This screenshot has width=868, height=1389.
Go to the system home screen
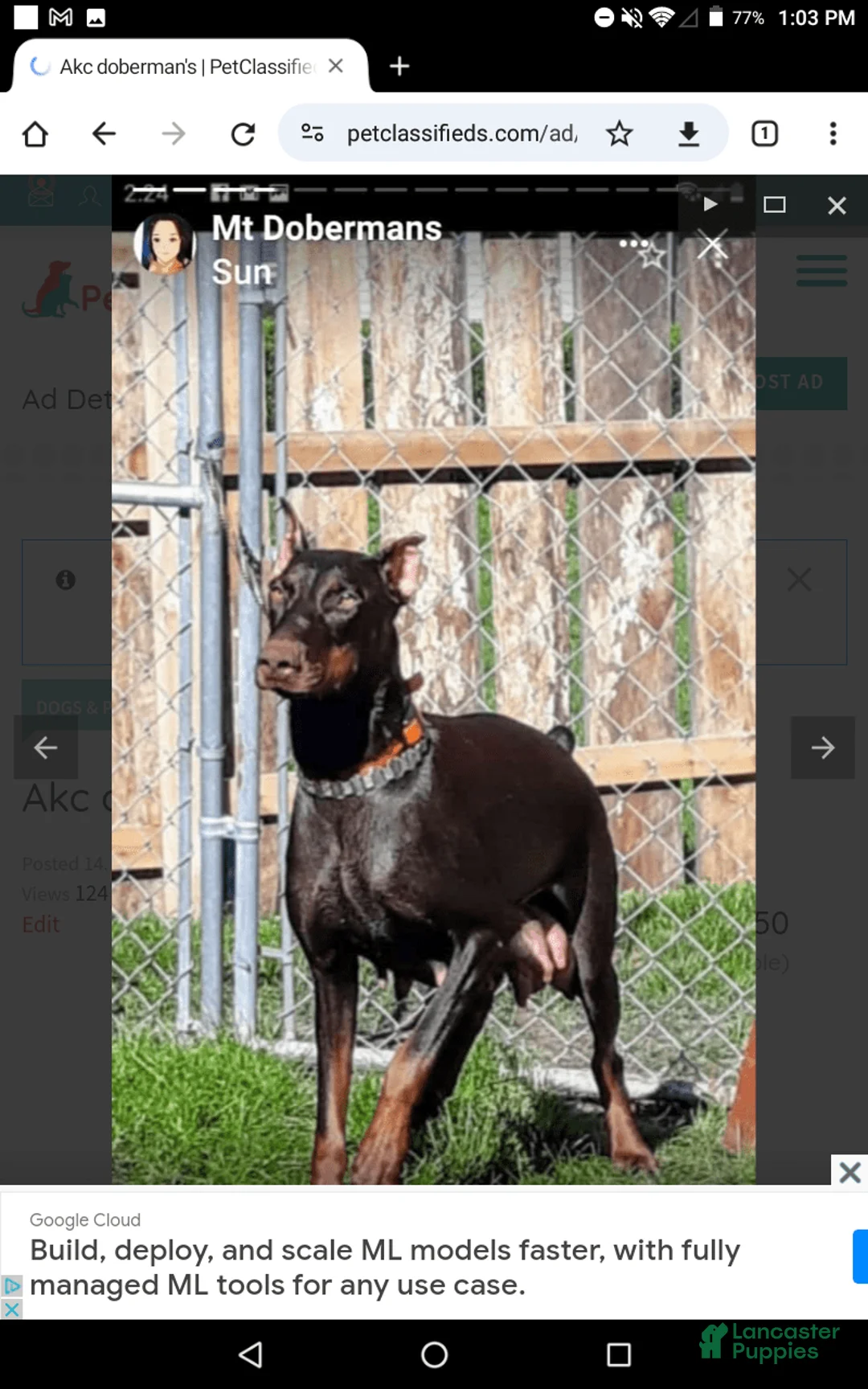(x=434, y=1355)
